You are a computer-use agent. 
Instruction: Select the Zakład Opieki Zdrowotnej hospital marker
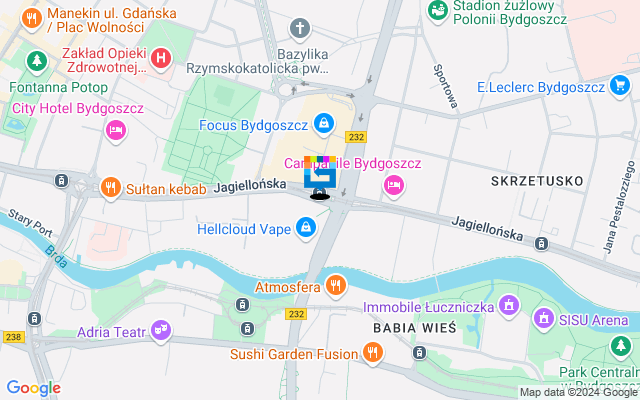coord(159,59)
